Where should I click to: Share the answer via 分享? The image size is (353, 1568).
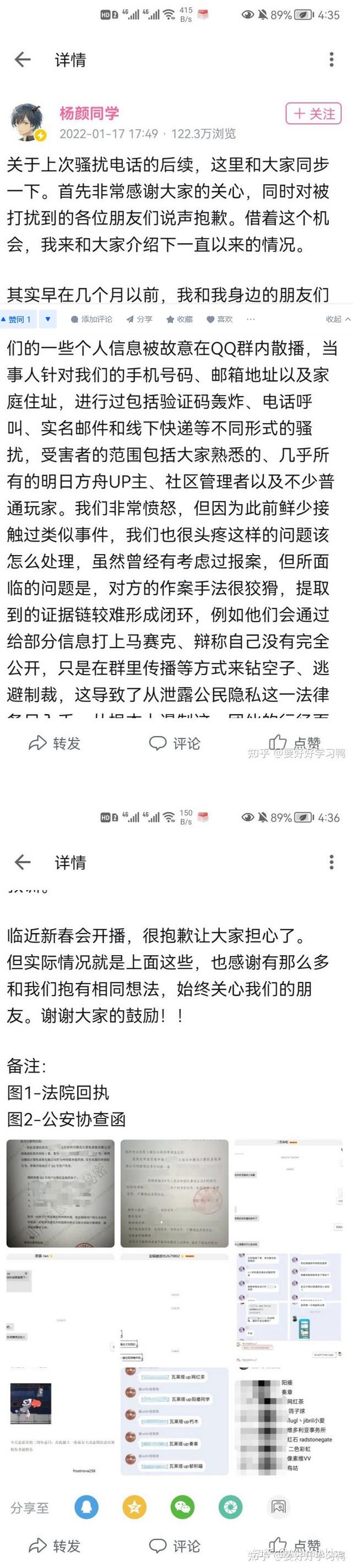coord(139,319)
